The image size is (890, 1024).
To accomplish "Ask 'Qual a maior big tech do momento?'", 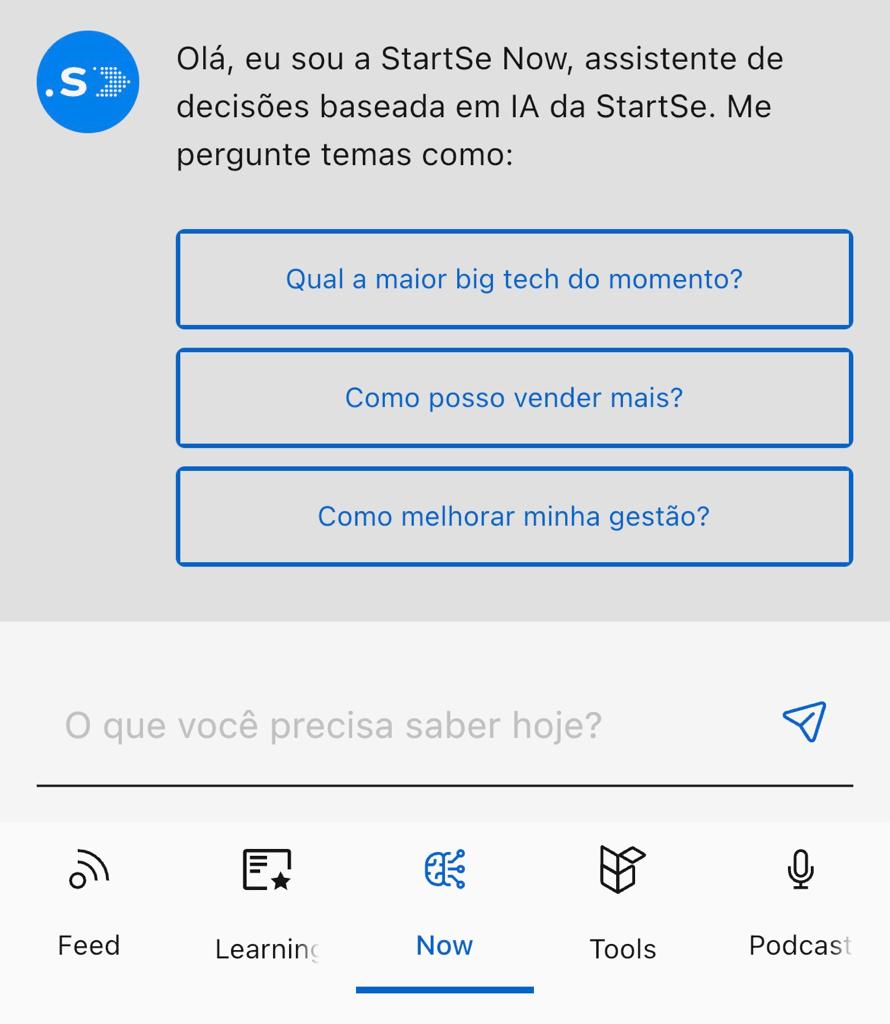I will click(514, 279).
